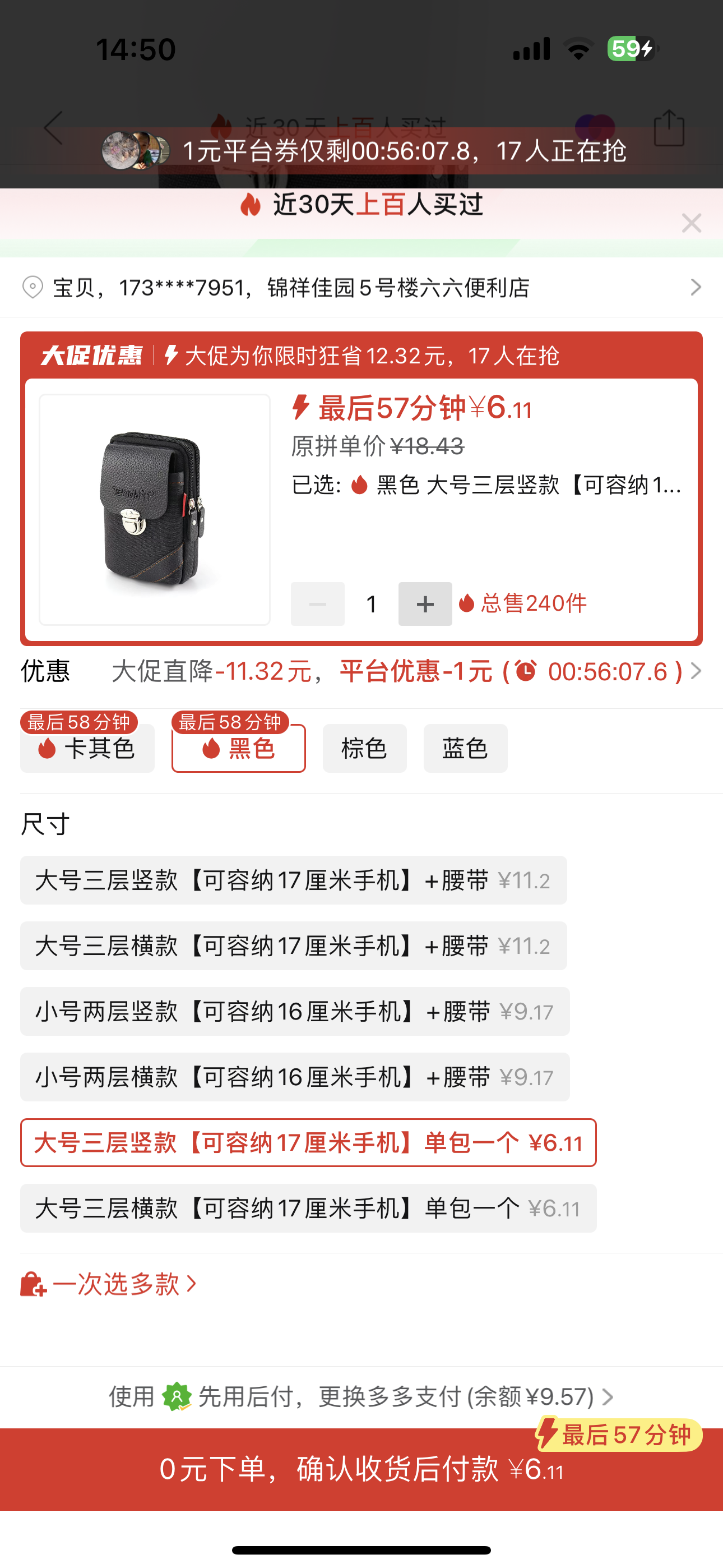Open the product image preview

[x=155, y=509]
